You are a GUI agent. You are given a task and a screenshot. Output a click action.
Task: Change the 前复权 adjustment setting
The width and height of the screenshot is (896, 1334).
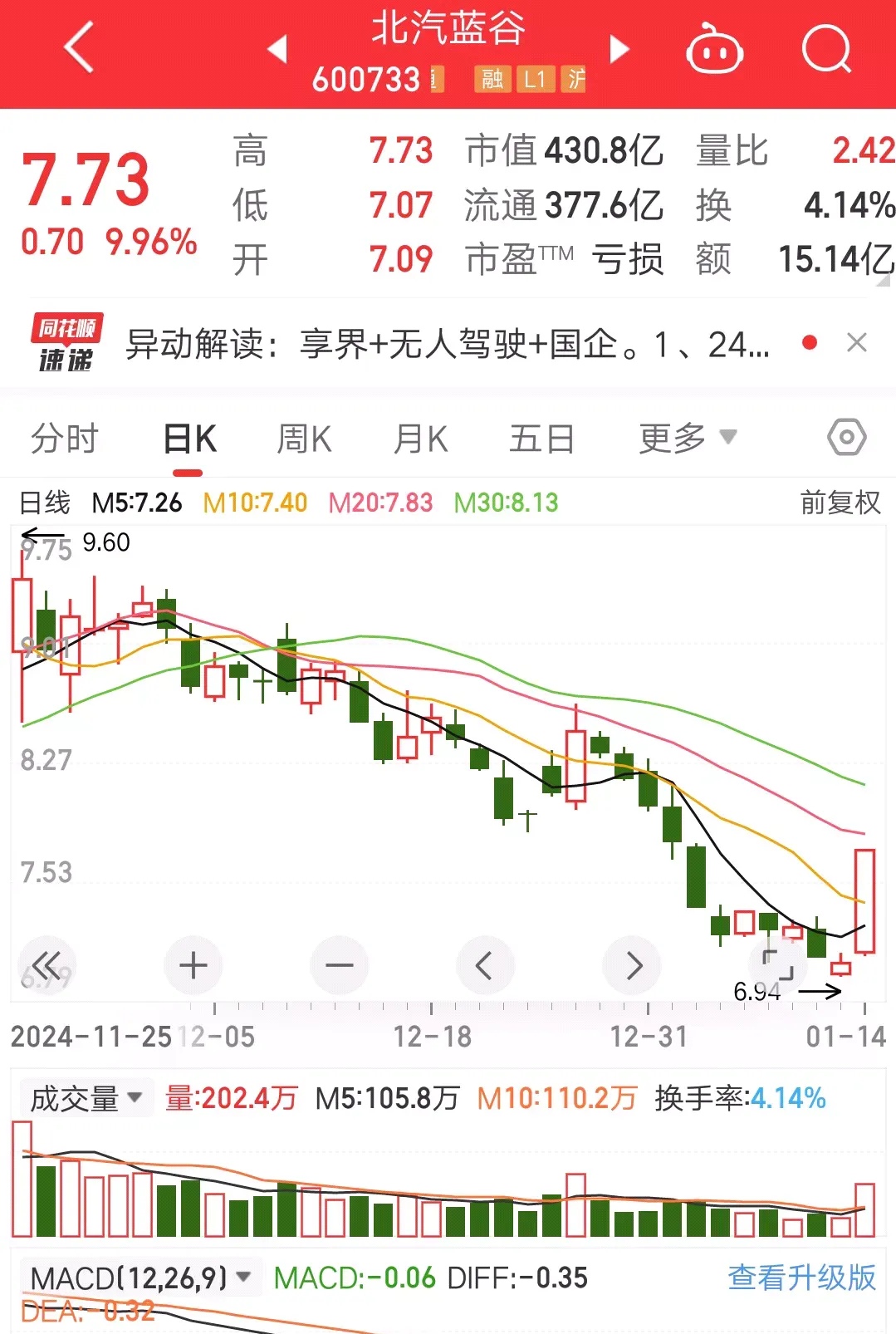[x=840, y=503]
